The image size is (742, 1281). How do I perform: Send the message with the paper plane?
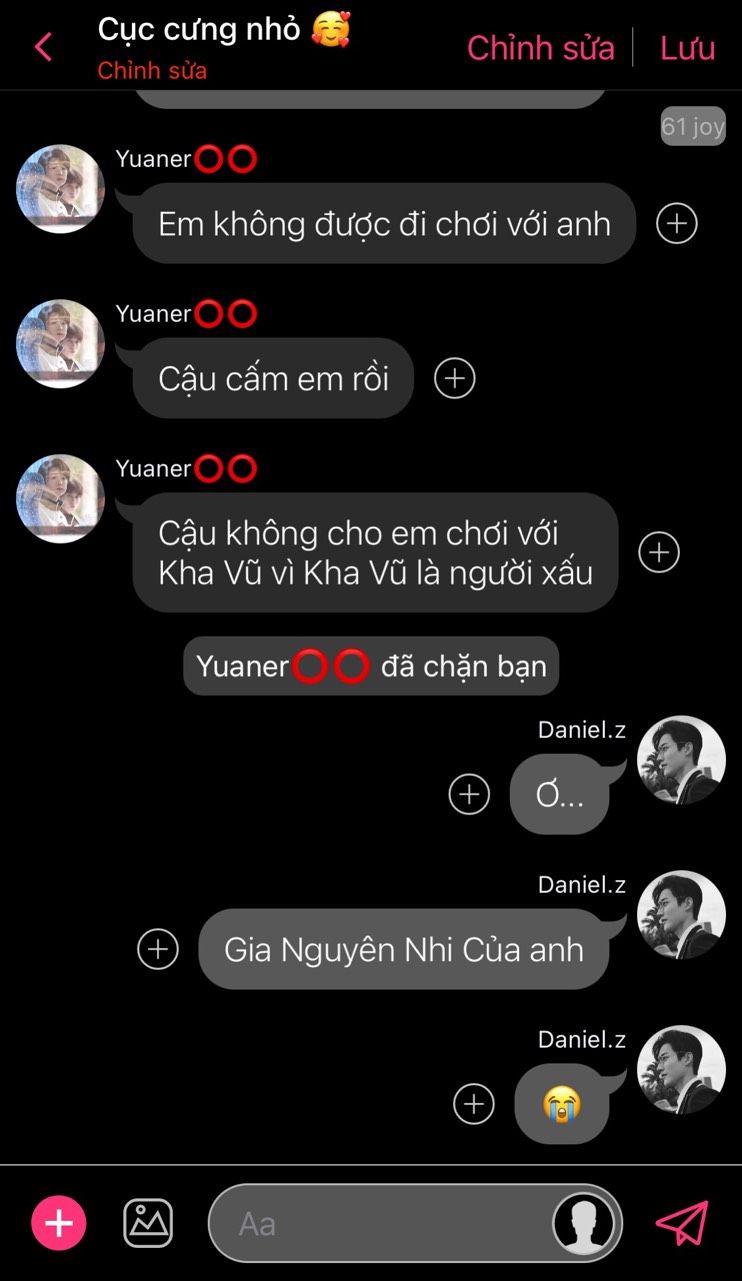682,1223
